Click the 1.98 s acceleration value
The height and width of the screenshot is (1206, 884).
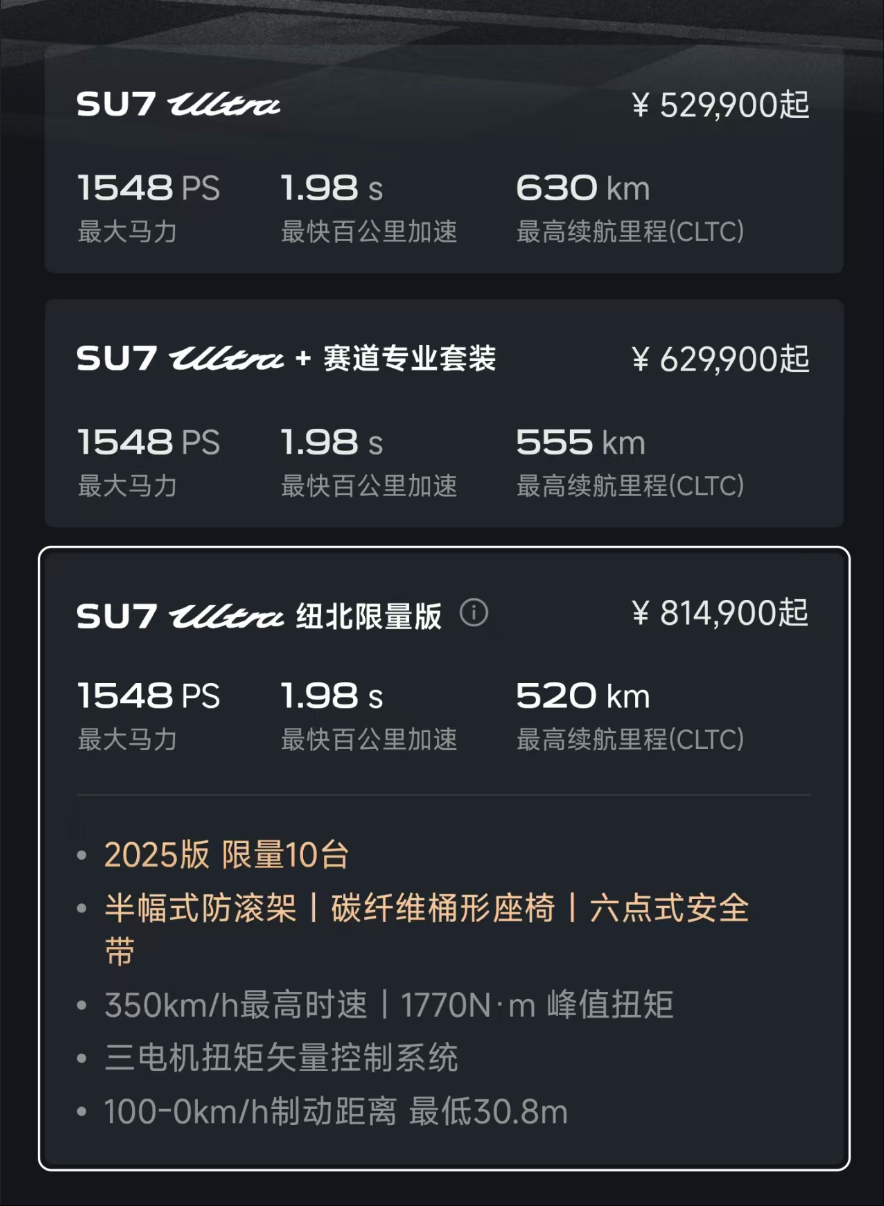(x=332, y=187)
